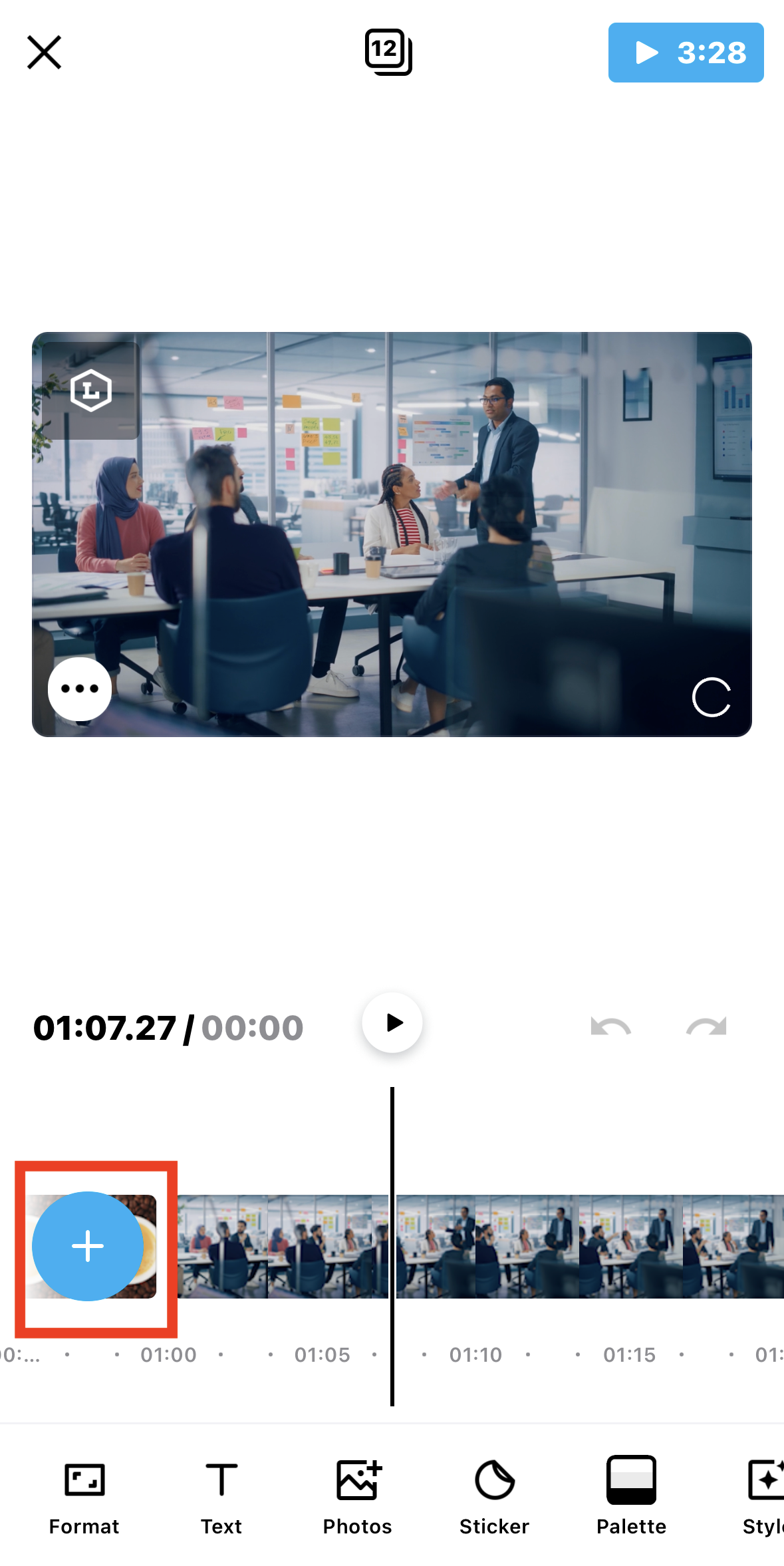Add a new clip with the plus button
This screenshot has height=1566, width=784.
(x=88, y=1246)
